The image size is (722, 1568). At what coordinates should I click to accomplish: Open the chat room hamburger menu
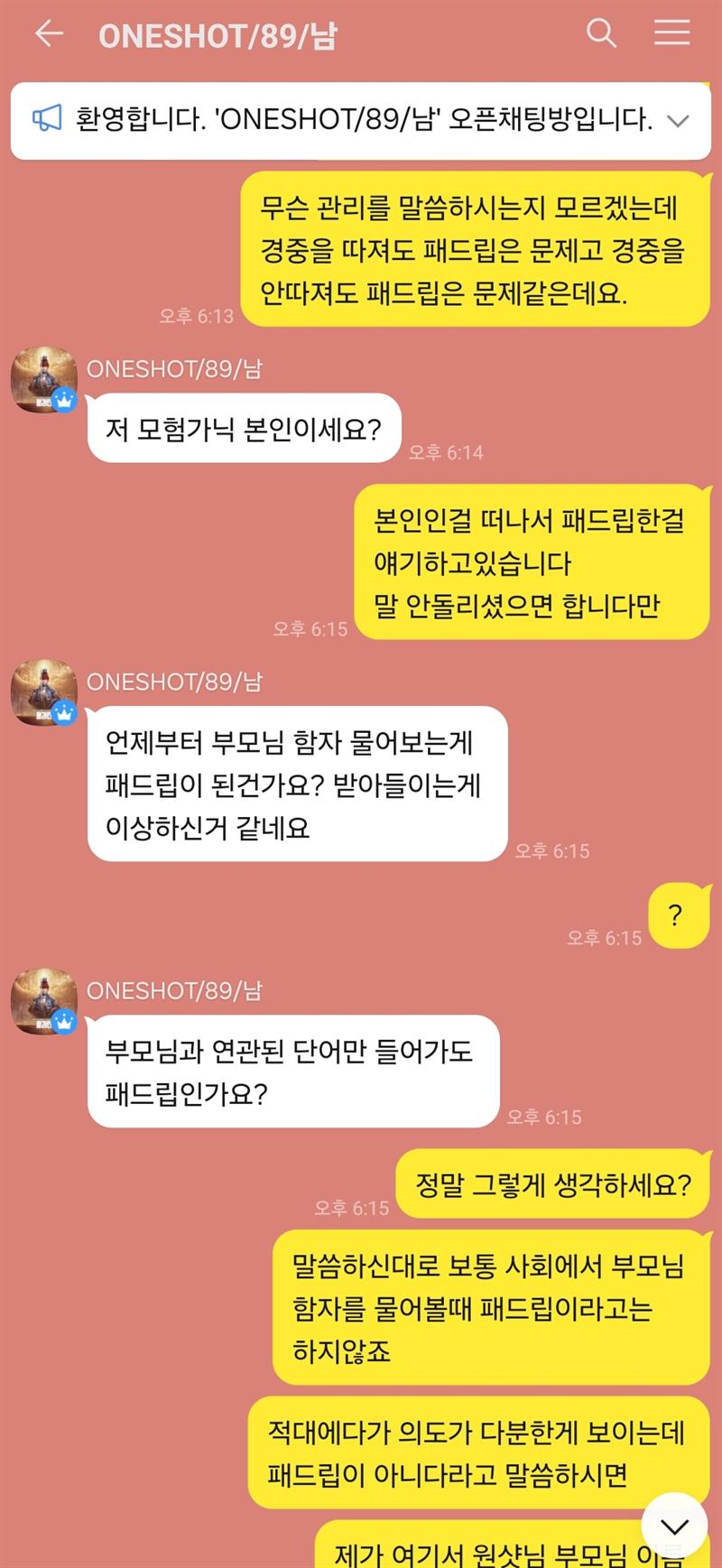click(671, 33)
